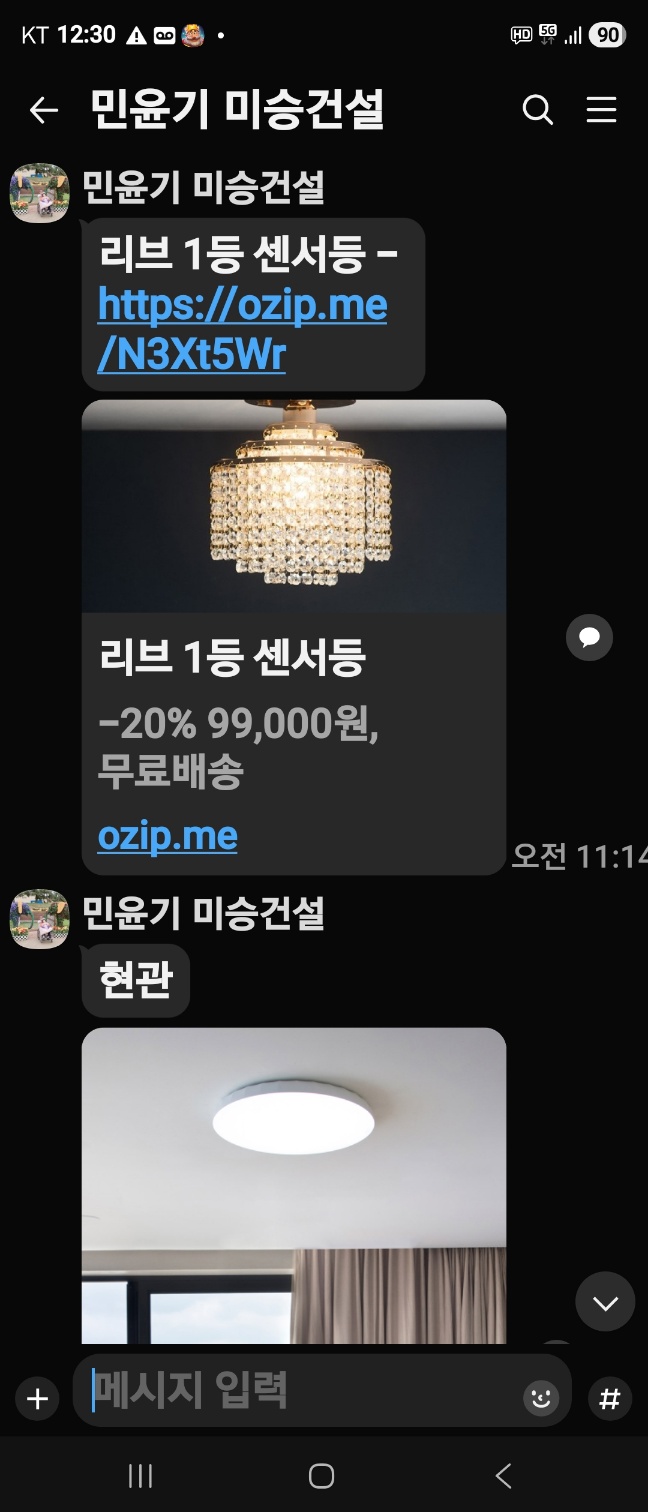648x1512 pixels.
Task: Open the plus attachment menu
Action: pos(37,1398)
